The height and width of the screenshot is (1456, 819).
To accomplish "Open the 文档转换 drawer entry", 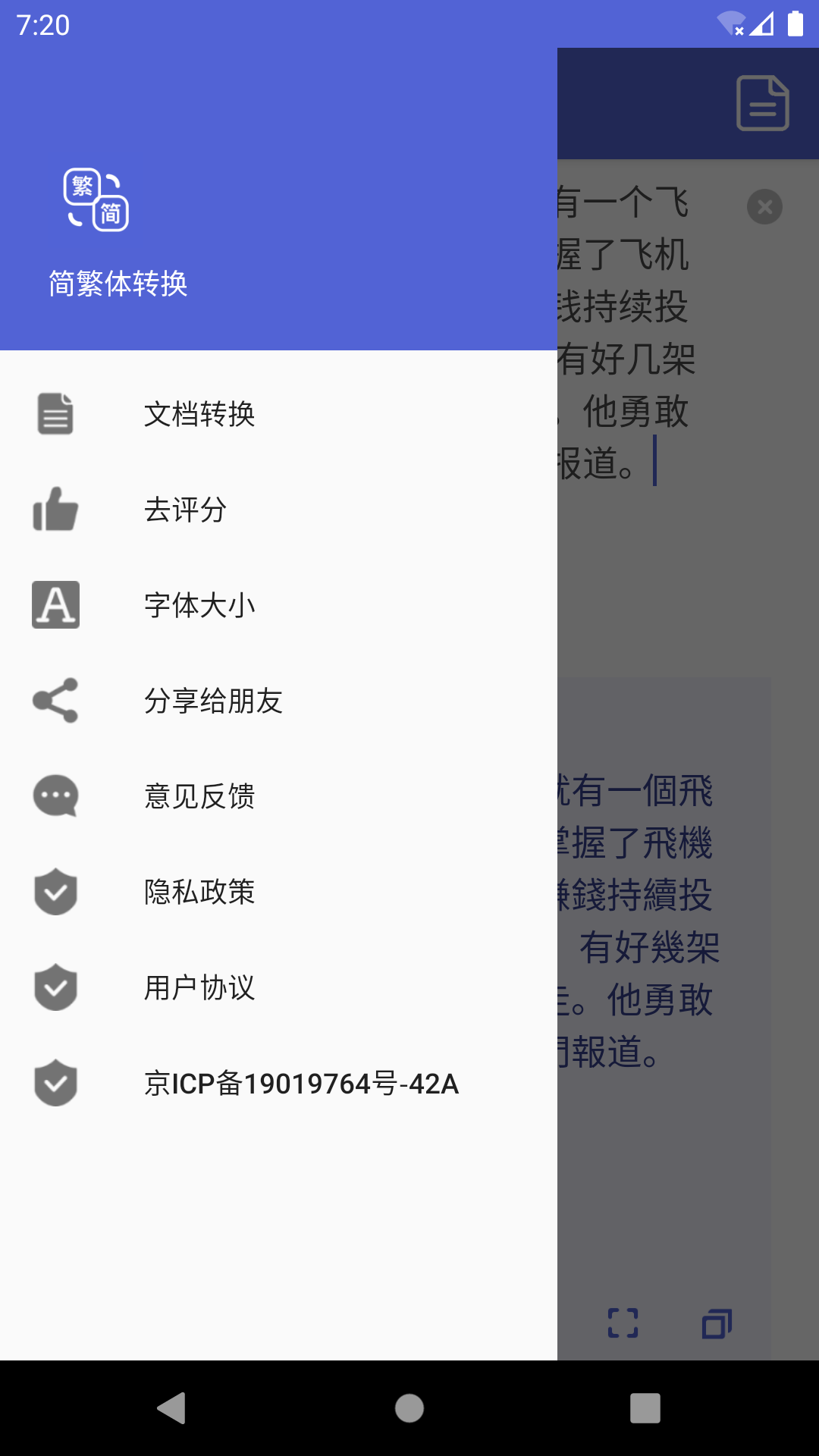I will (x=199, y=415).
